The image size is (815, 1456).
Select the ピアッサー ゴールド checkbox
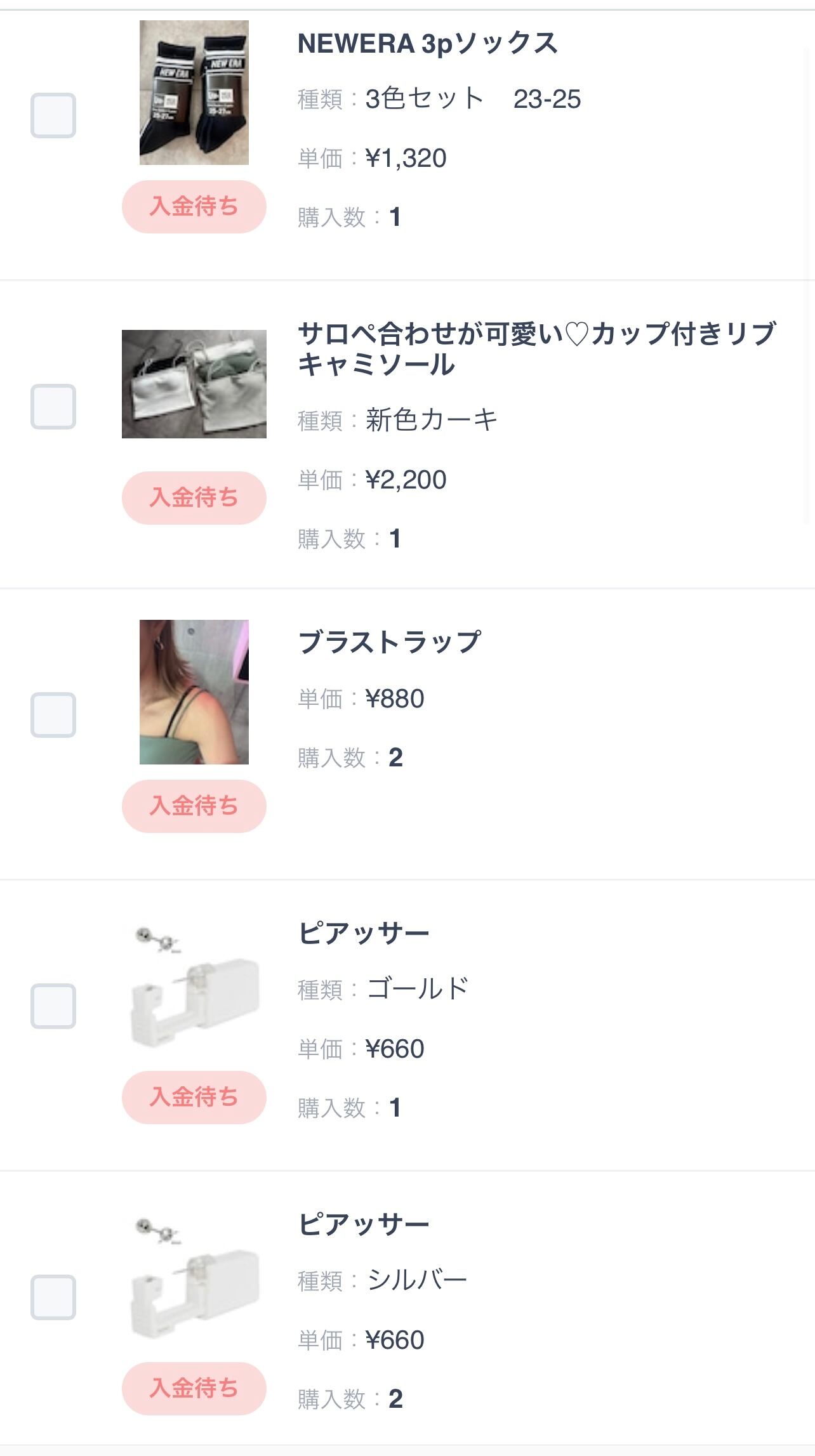pos(53,1006)
